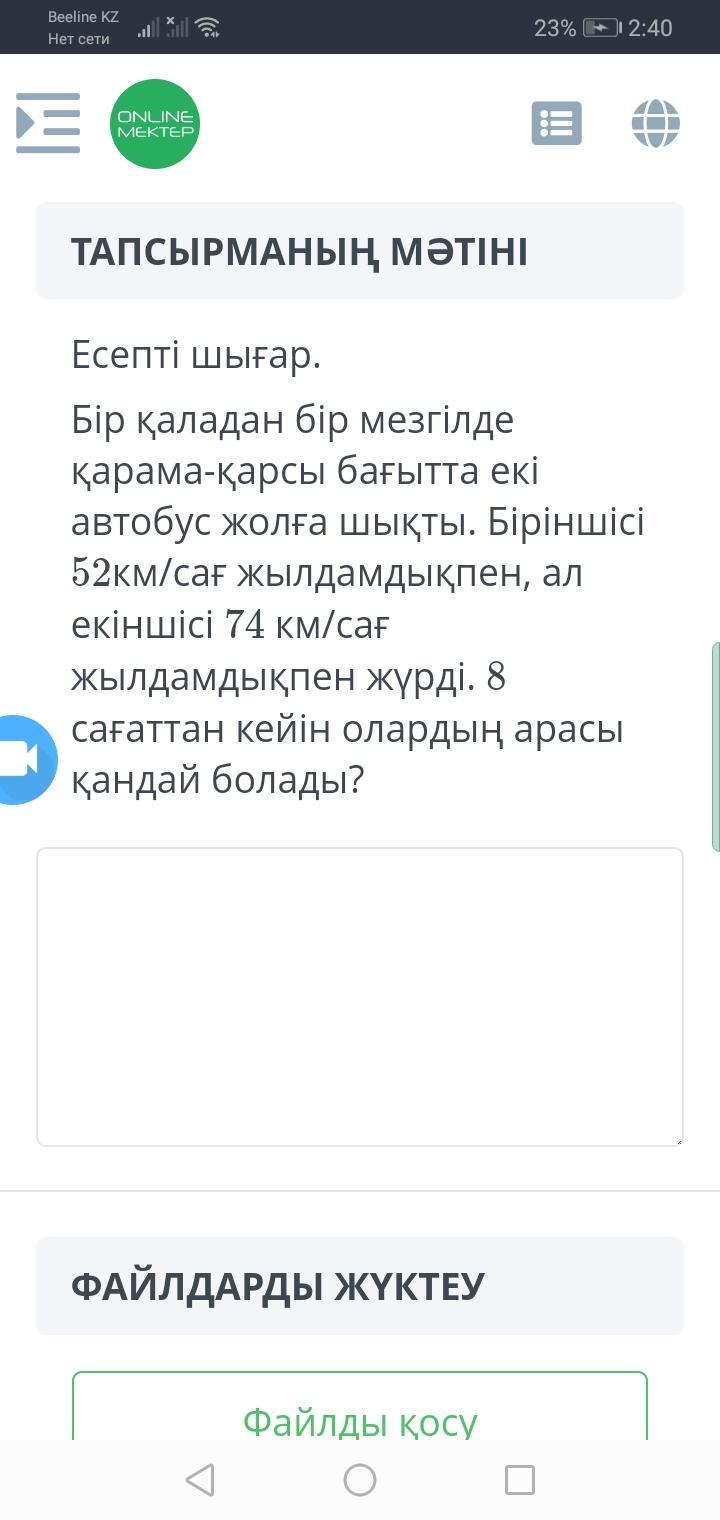Open the task list icon
This screenshot has height=1520, width=720.
tap(556, 124)
